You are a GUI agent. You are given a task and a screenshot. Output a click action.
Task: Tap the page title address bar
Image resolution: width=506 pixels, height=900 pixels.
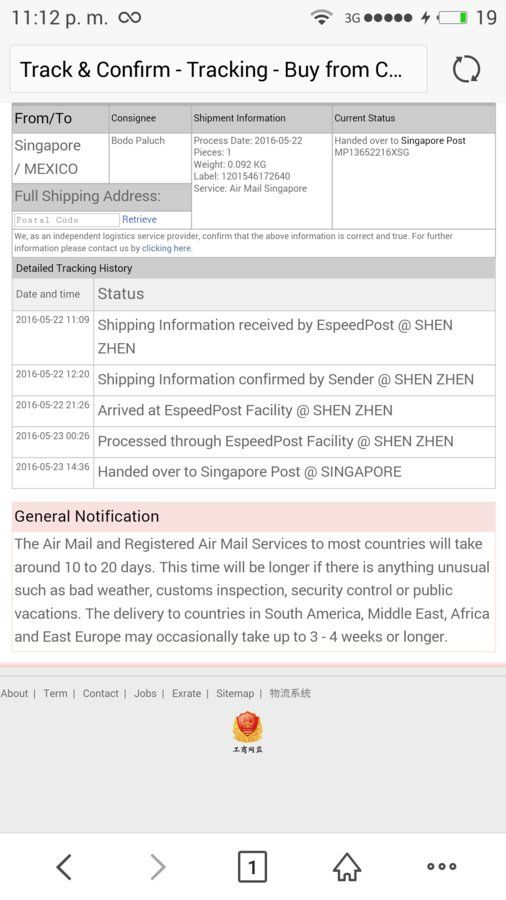219,69
